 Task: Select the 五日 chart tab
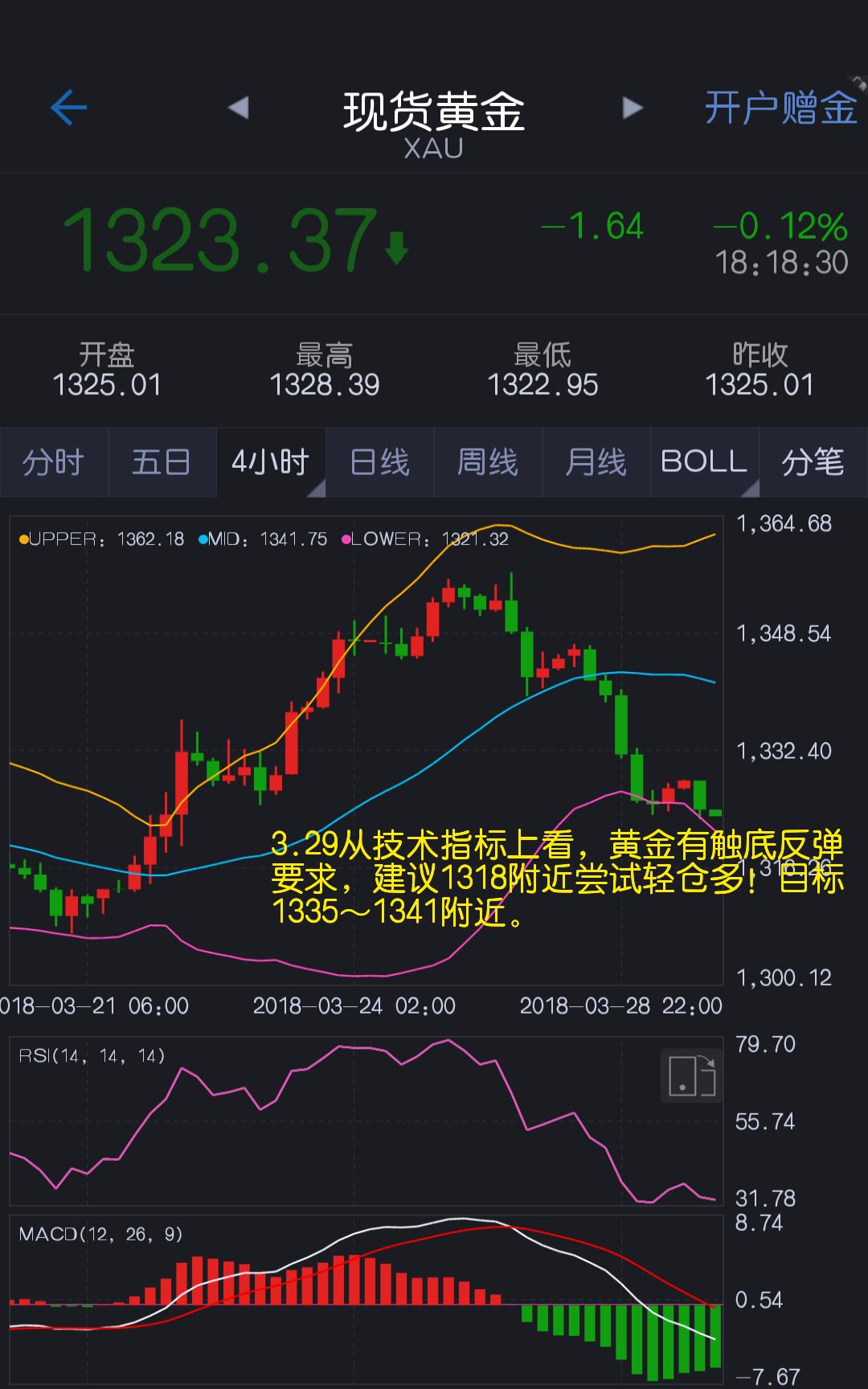[x=162, y=462]
